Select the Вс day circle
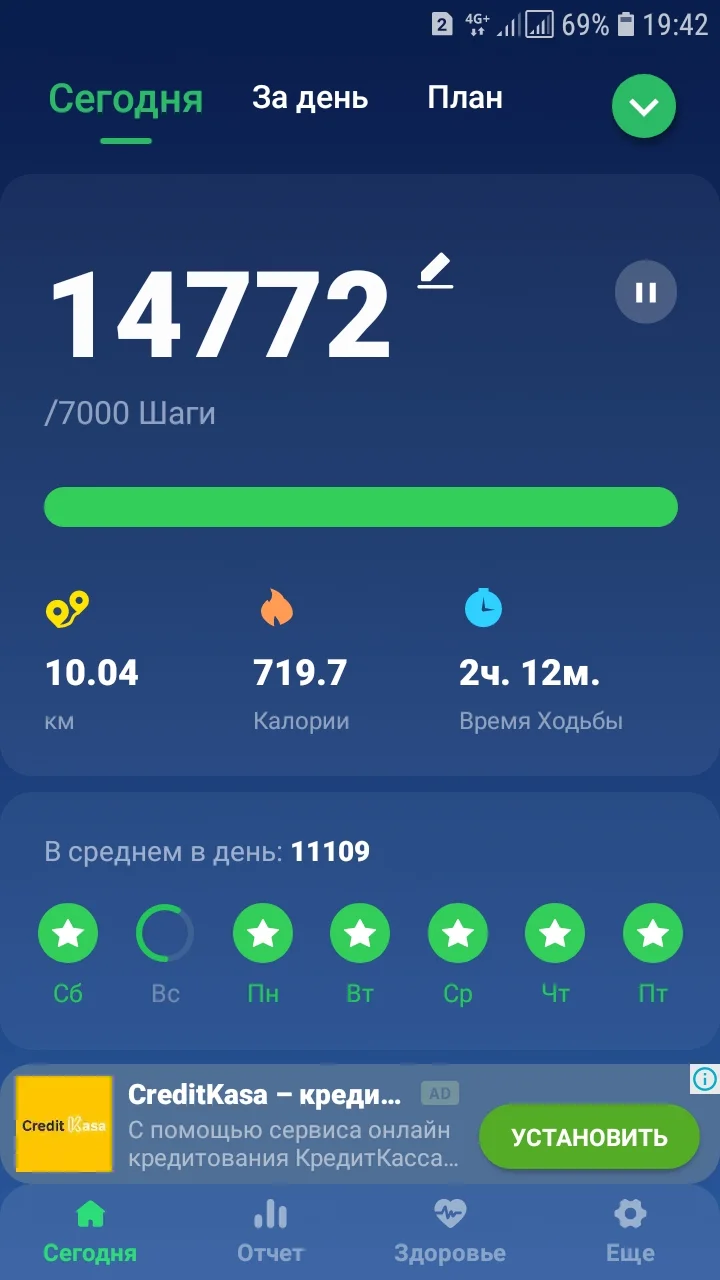The height and width of the screenshot is (1280, 720). click(165, 934)
